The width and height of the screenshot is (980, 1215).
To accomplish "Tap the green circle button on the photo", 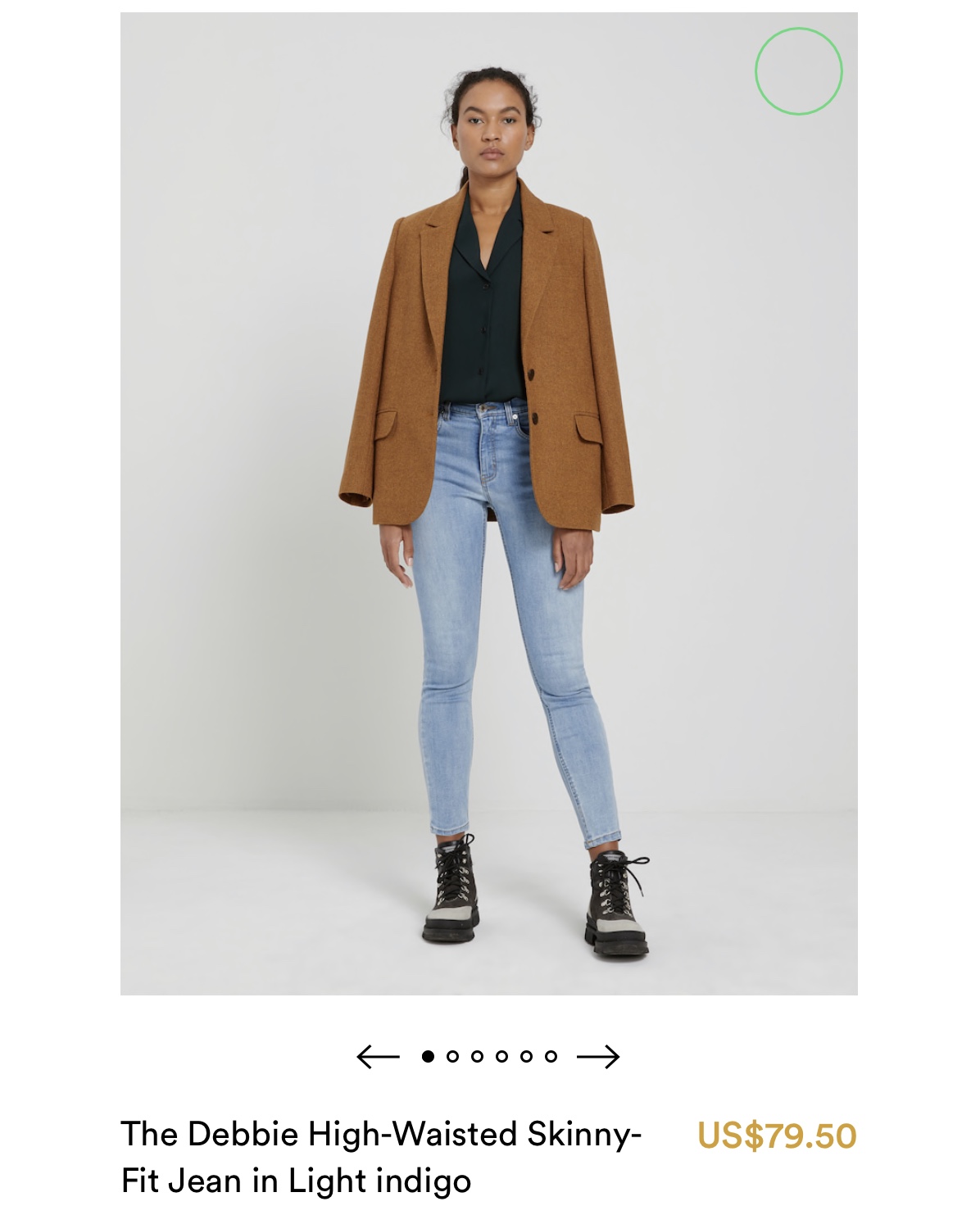I will [x=798, y=71].
